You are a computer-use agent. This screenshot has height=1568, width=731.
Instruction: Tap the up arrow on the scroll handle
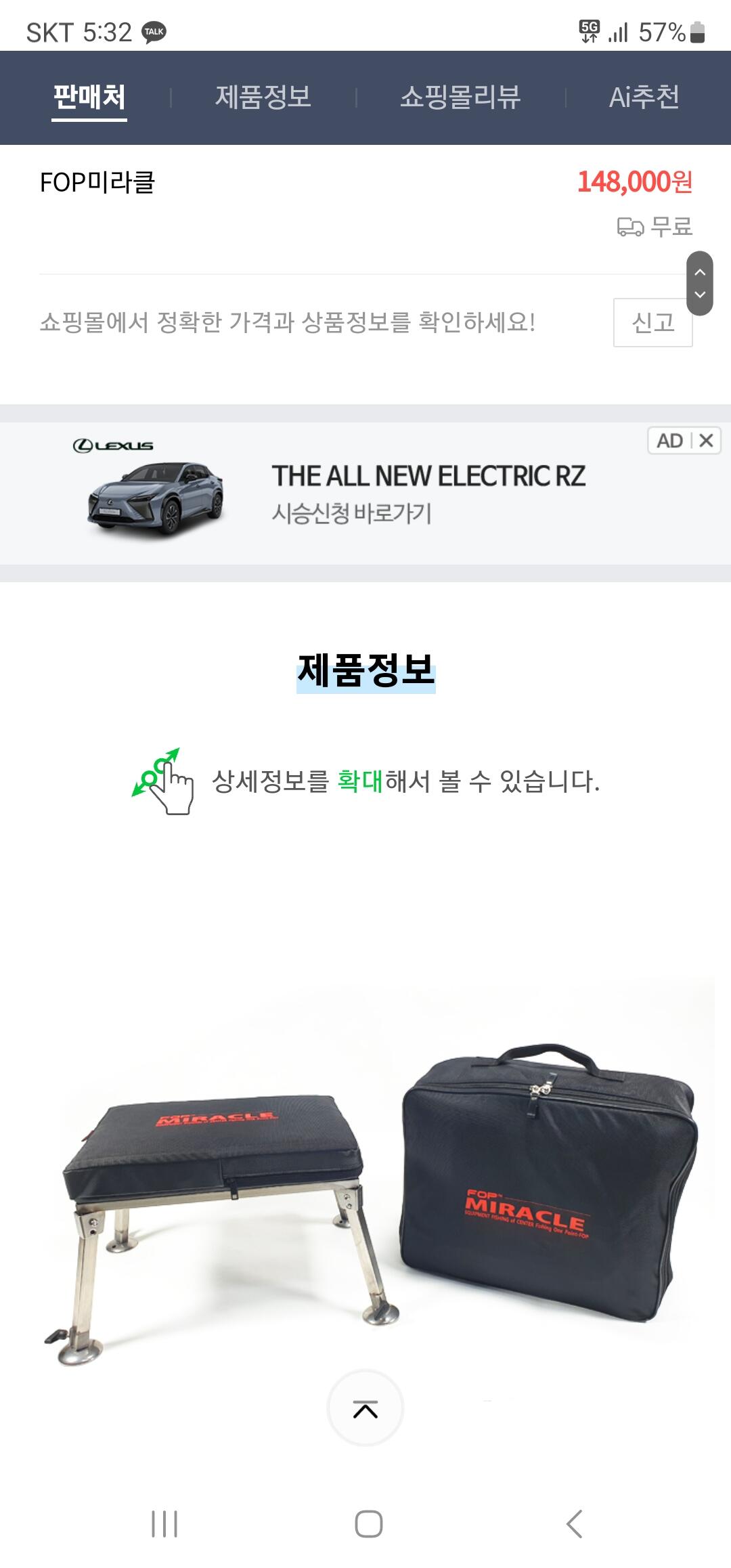700,272
